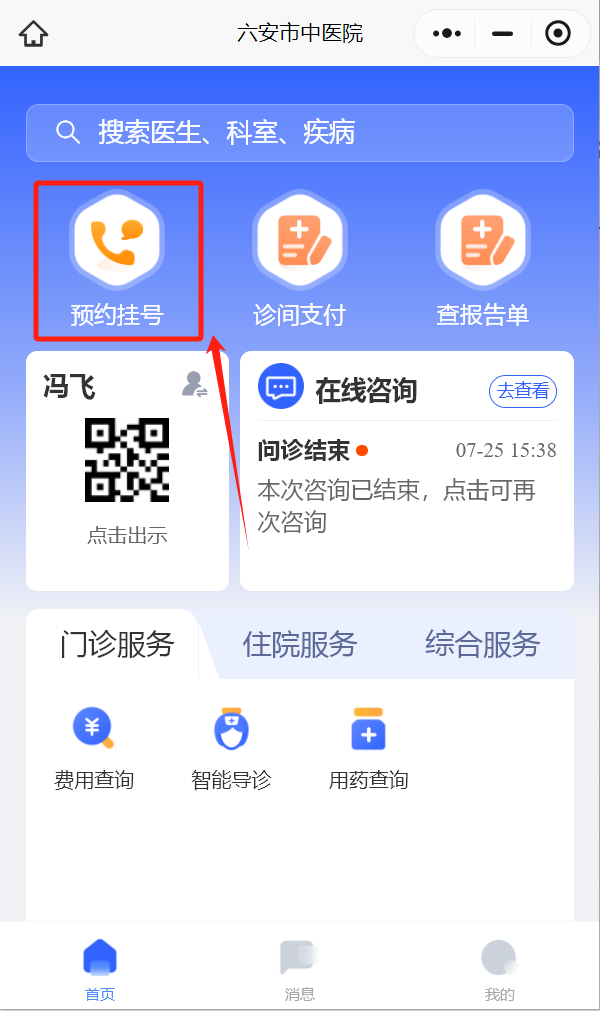Go to the 消息 messages tab
This screenshot has height=1011, width=600.
[x=299, y=970]
